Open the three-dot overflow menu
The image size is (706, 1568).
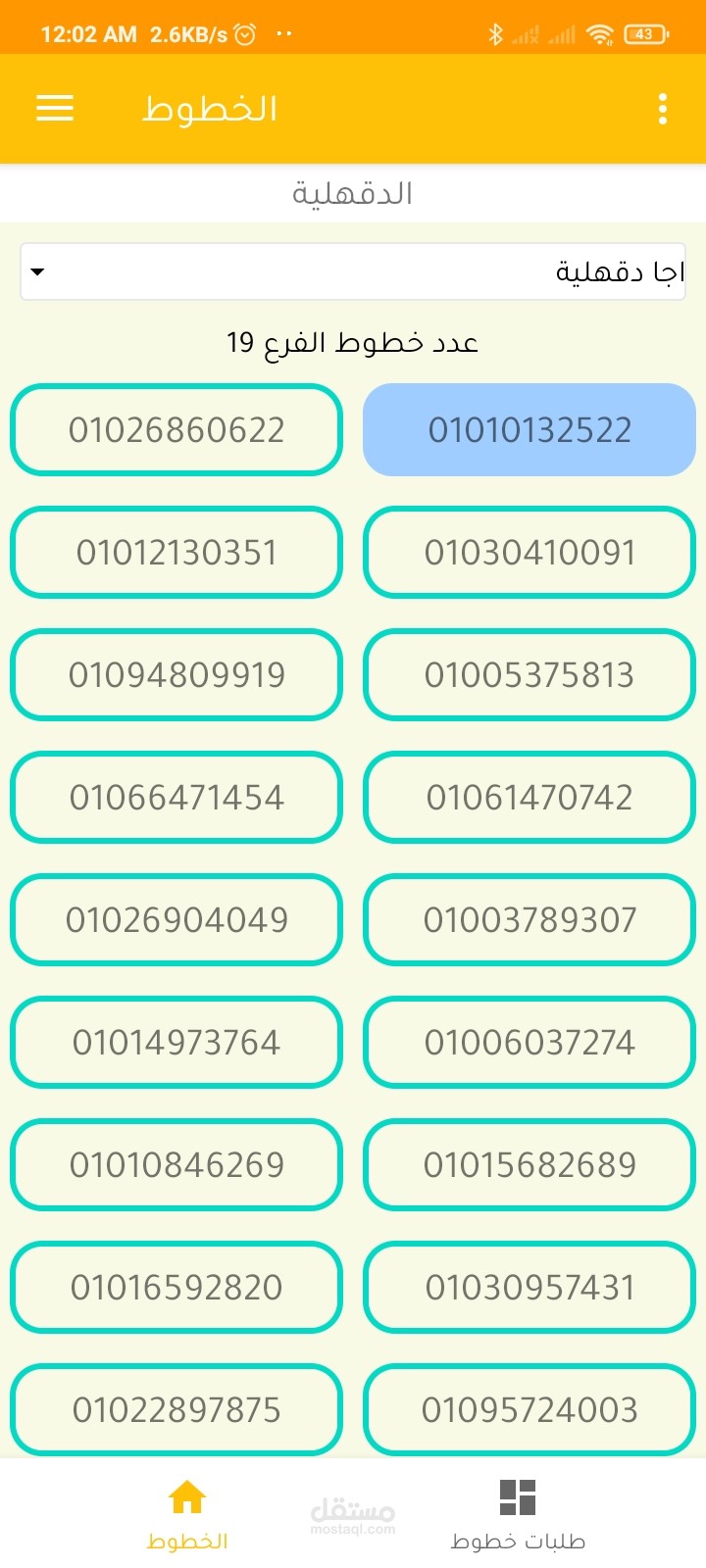663,109
